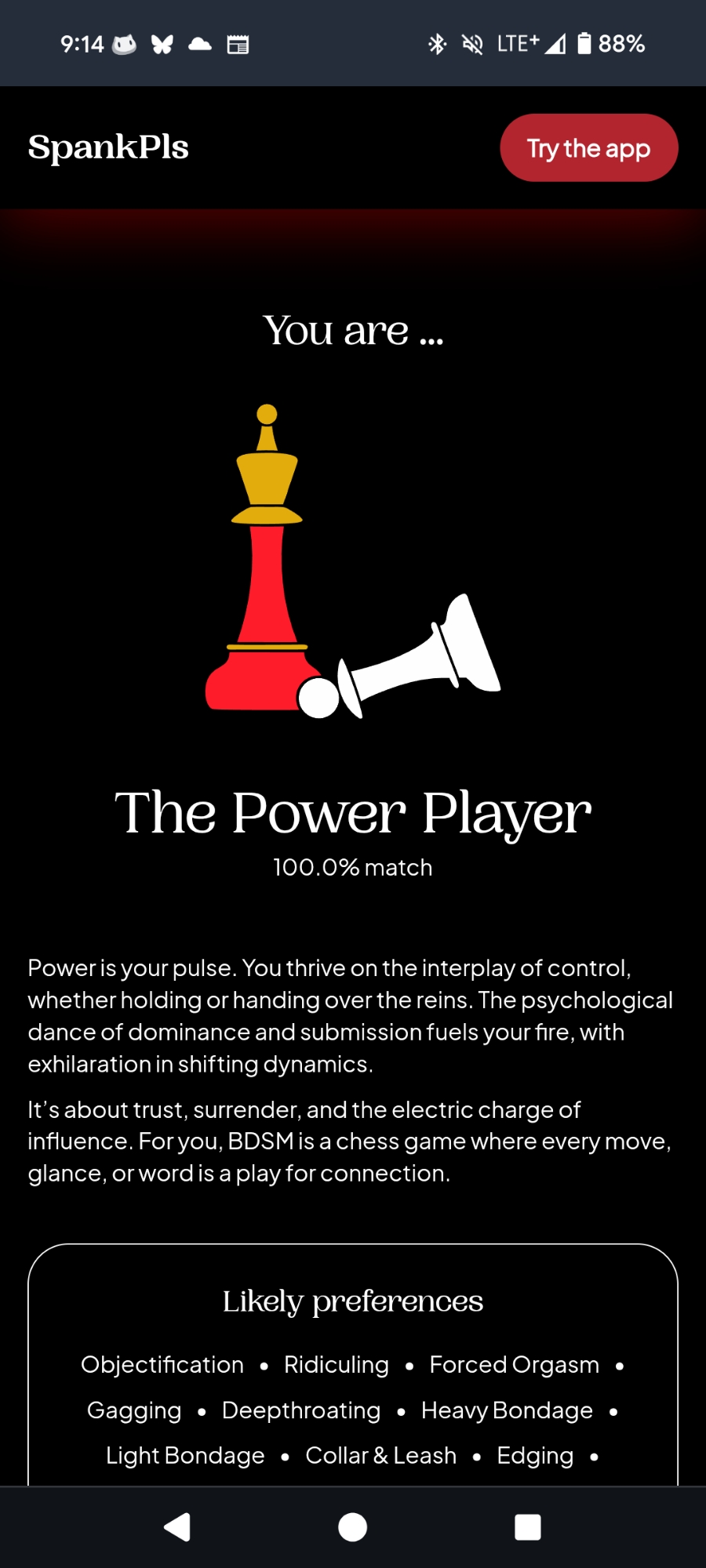Go to the device home screen
The image size is (706, 1568).
coord(352,1526)
